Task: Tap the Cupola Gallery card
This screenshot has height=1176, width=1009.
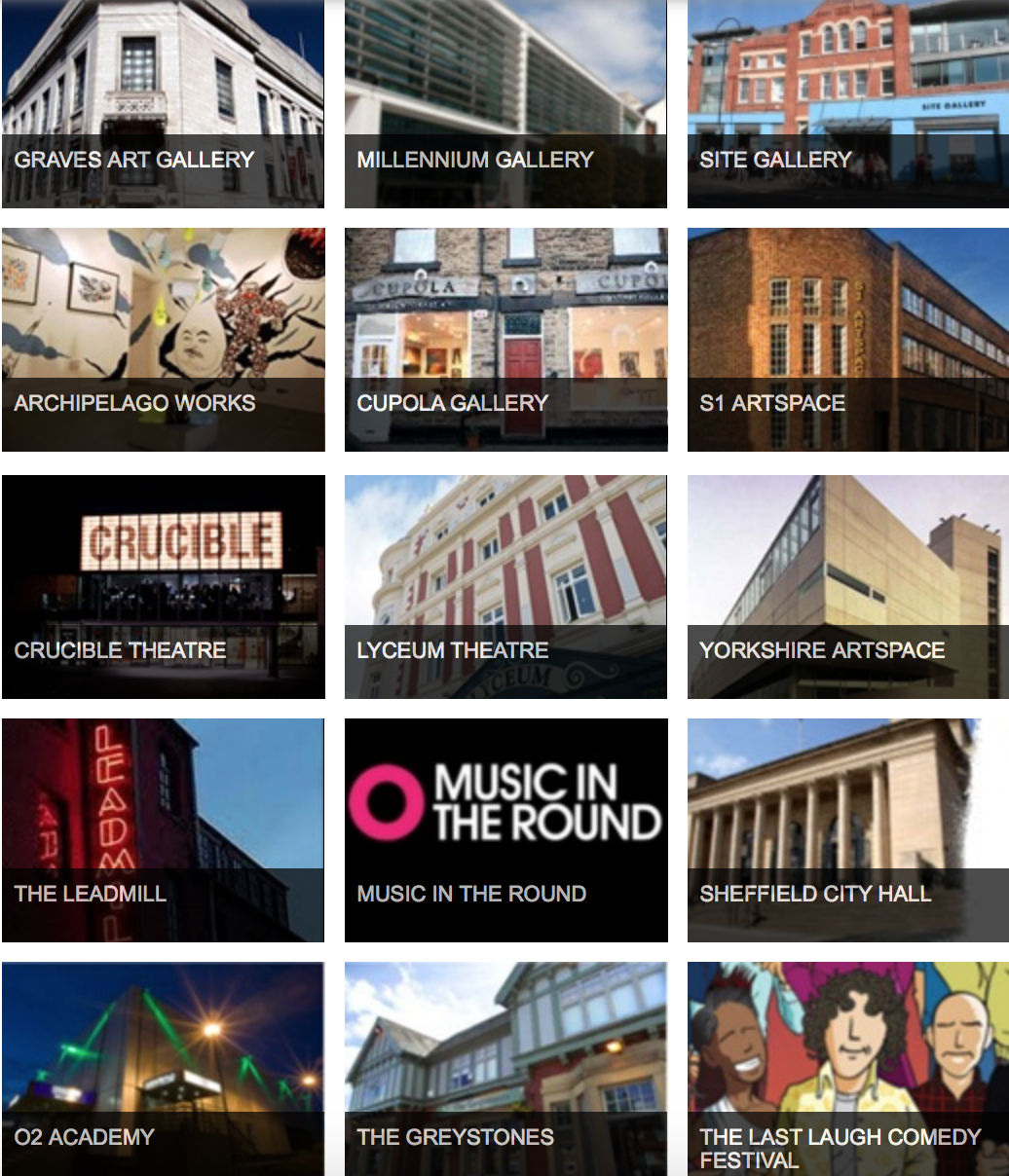Action: tap(505, 340)
